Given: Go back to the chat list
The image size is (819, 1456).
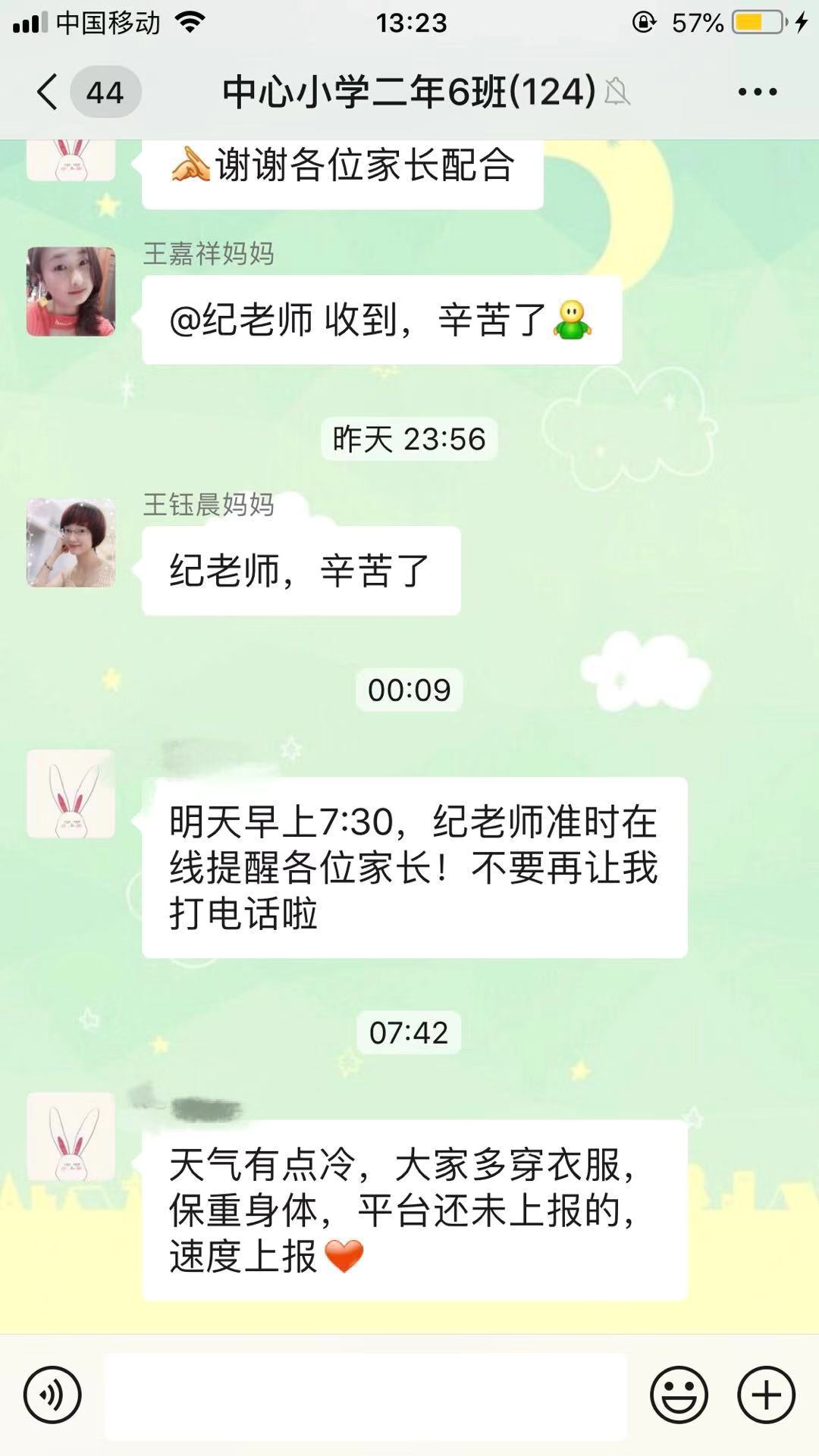Looking at the screenshot, I should tap(47, 92).
